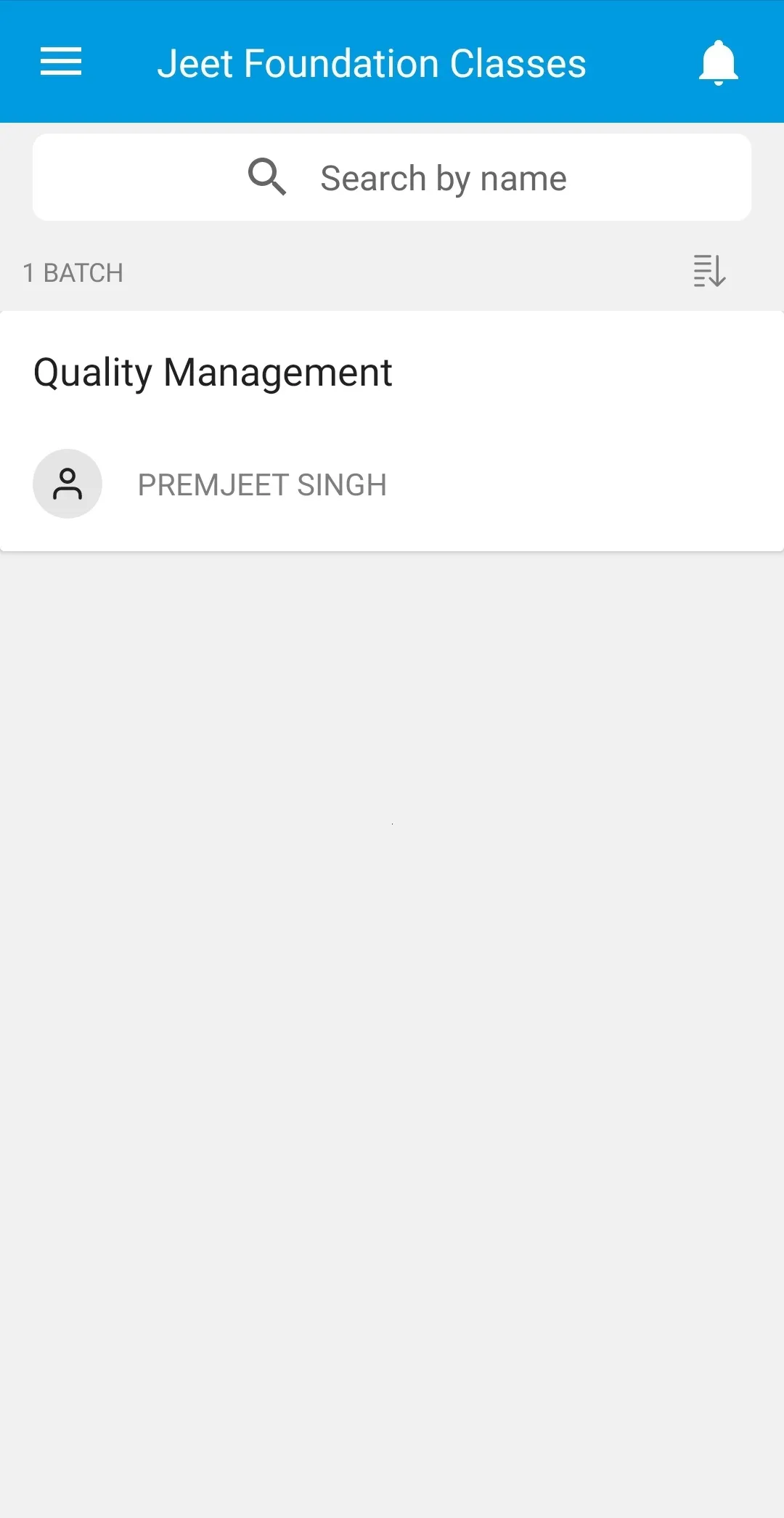Open the notifications bell
This screenshot has width=784, height=1518.
(x=718, y=63)
